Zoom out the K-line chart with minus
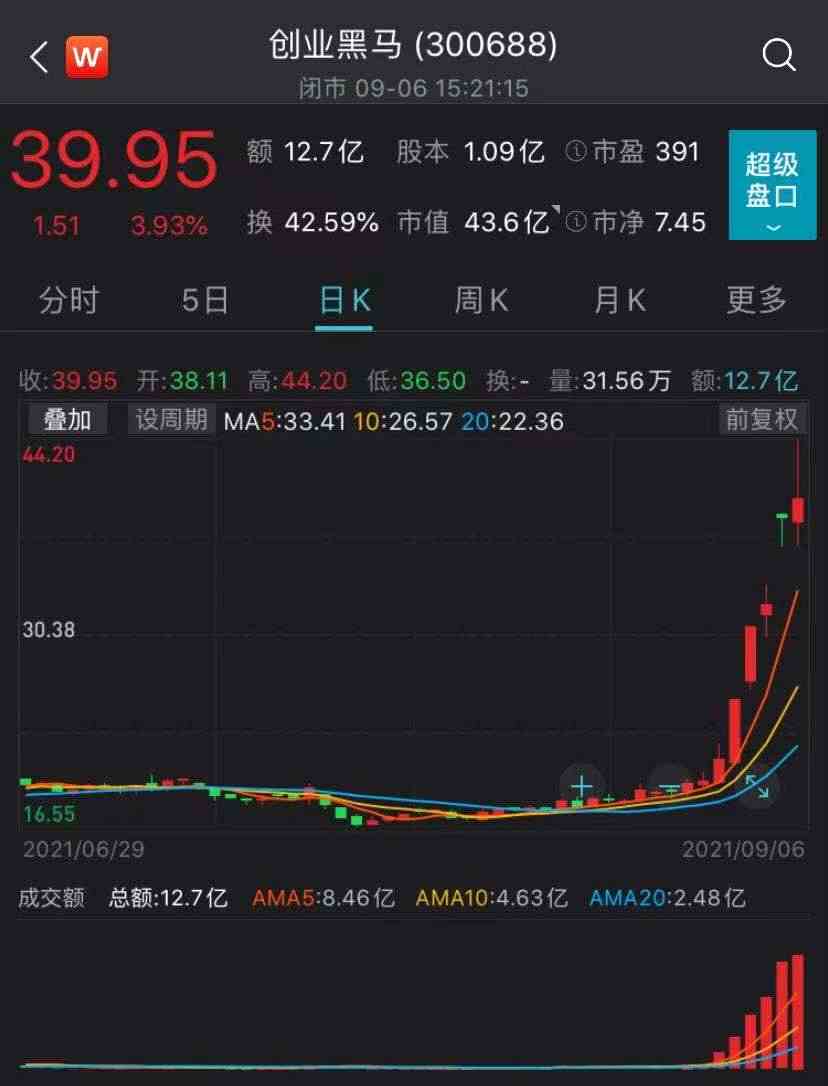 pyautogui.click(x=669, y=786)
